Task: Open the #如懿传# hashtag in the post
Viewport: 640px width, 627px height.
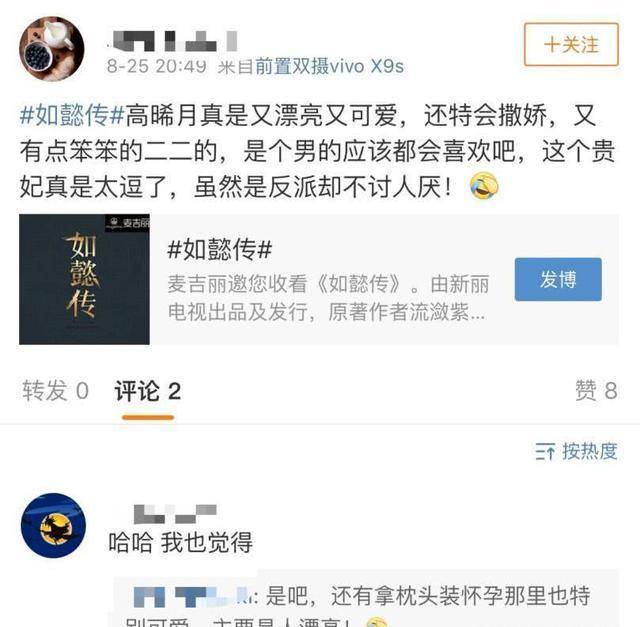Action: tap(70, 117)
